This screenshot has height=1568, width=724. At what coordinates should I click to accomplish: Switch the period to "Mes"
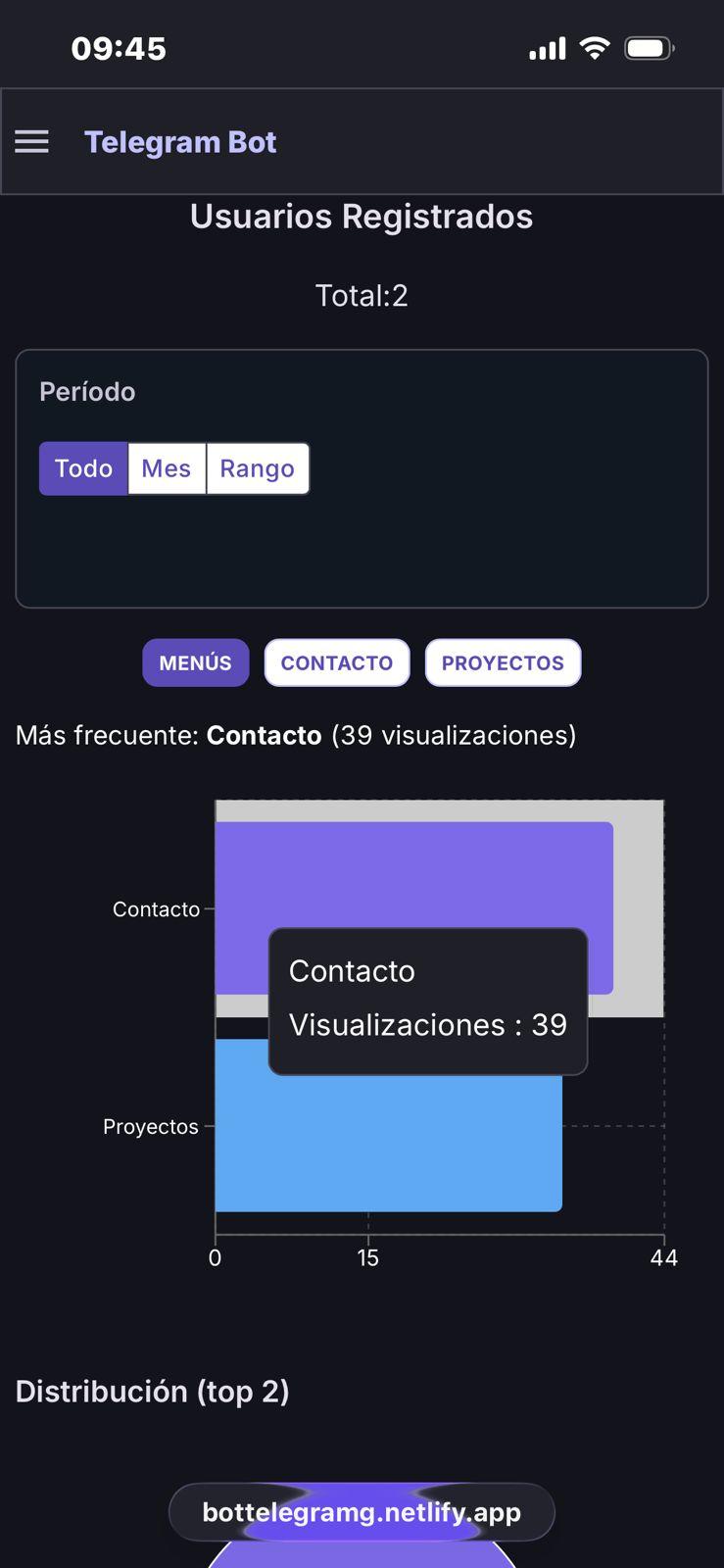point(166,468)
